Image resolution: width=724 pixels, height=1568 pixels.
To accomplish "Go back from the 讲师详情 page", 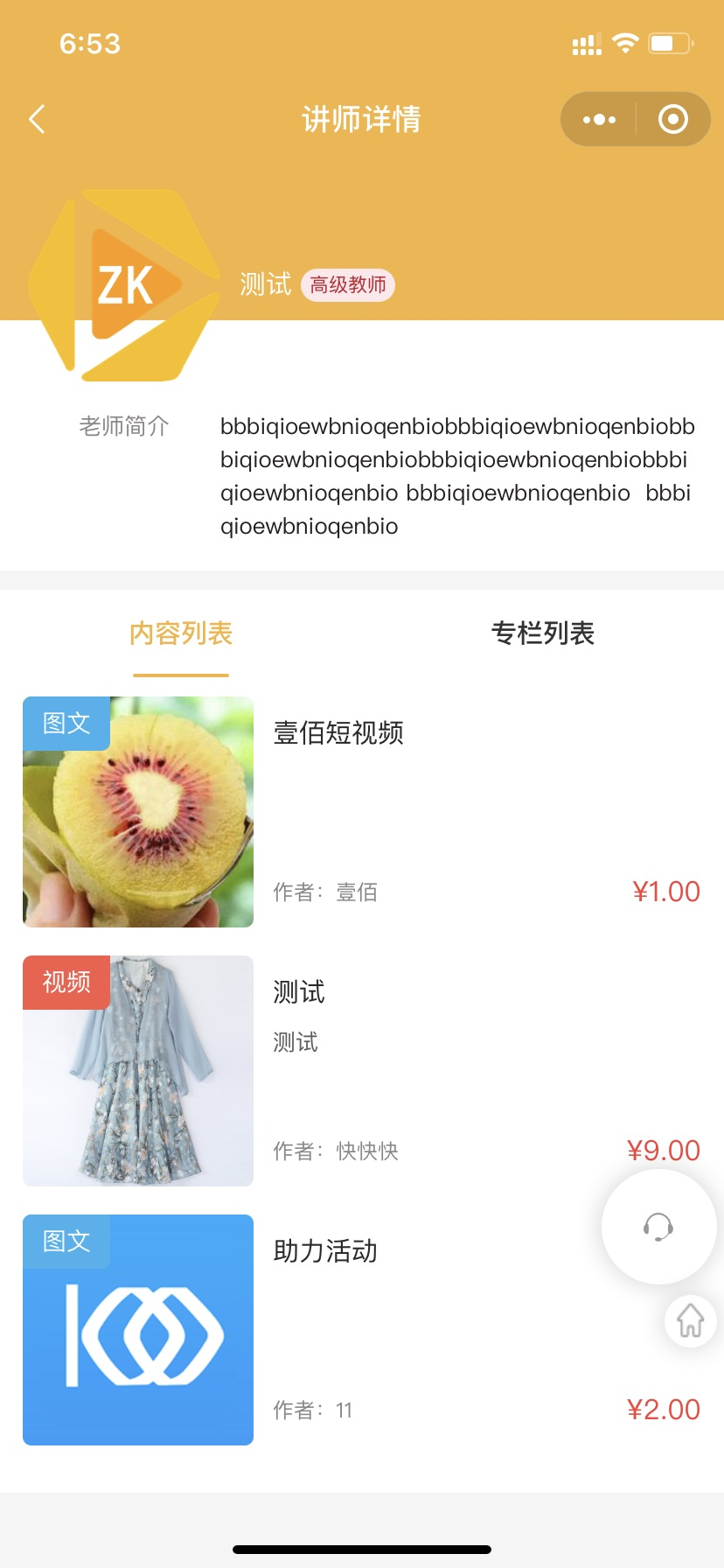I will (x=37, y=119).
